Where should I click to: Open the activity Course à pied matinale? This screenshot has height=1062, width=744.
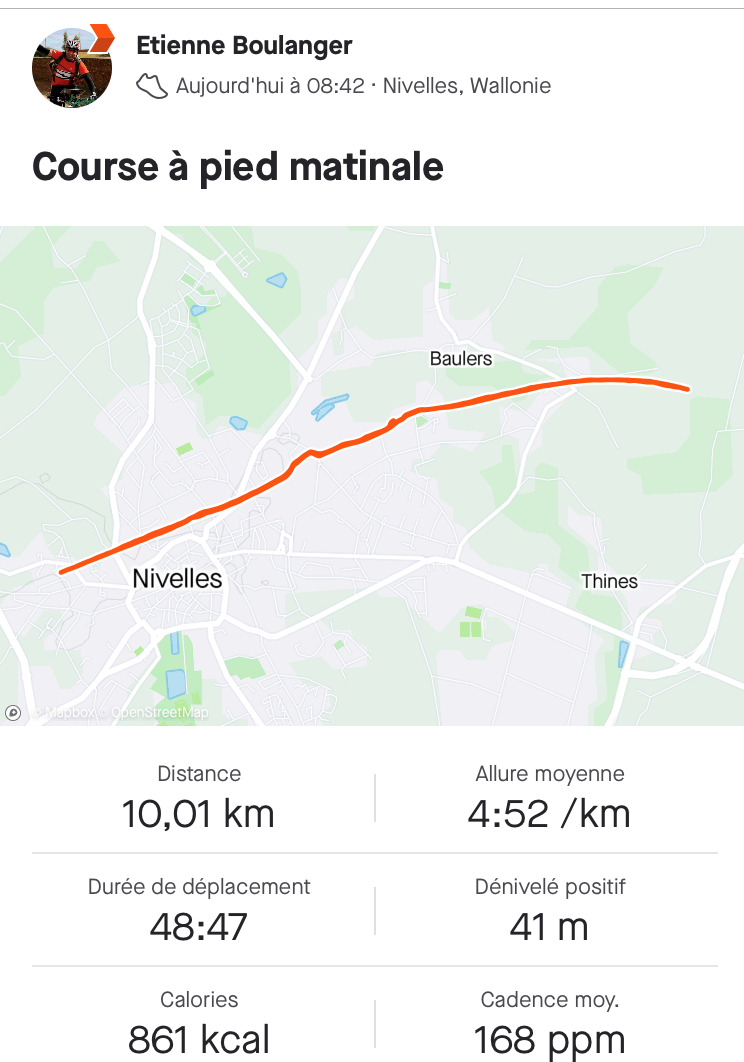[x=238, y=165]
